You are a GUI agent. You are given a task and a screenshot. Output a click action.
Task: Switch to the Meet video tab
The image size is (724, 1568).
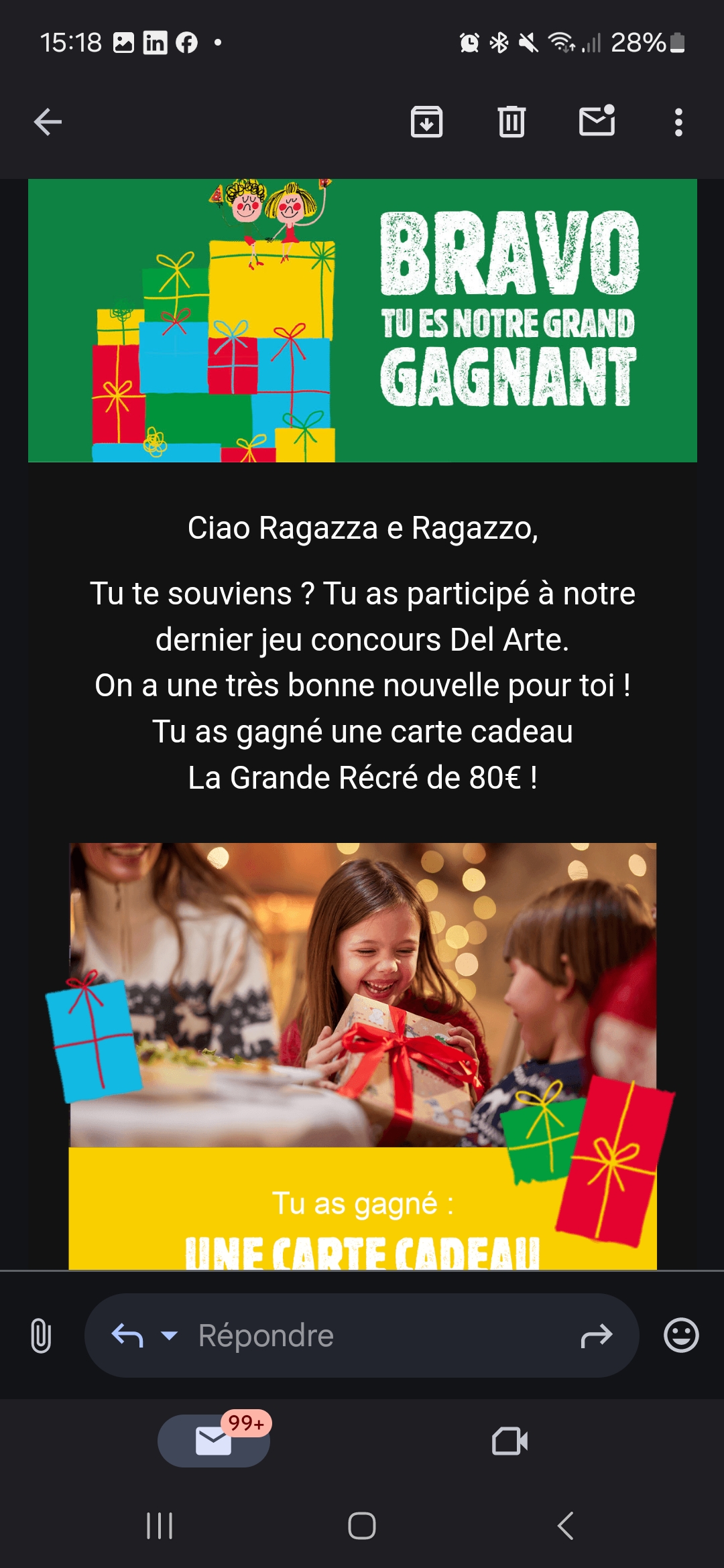(509, 1441)
